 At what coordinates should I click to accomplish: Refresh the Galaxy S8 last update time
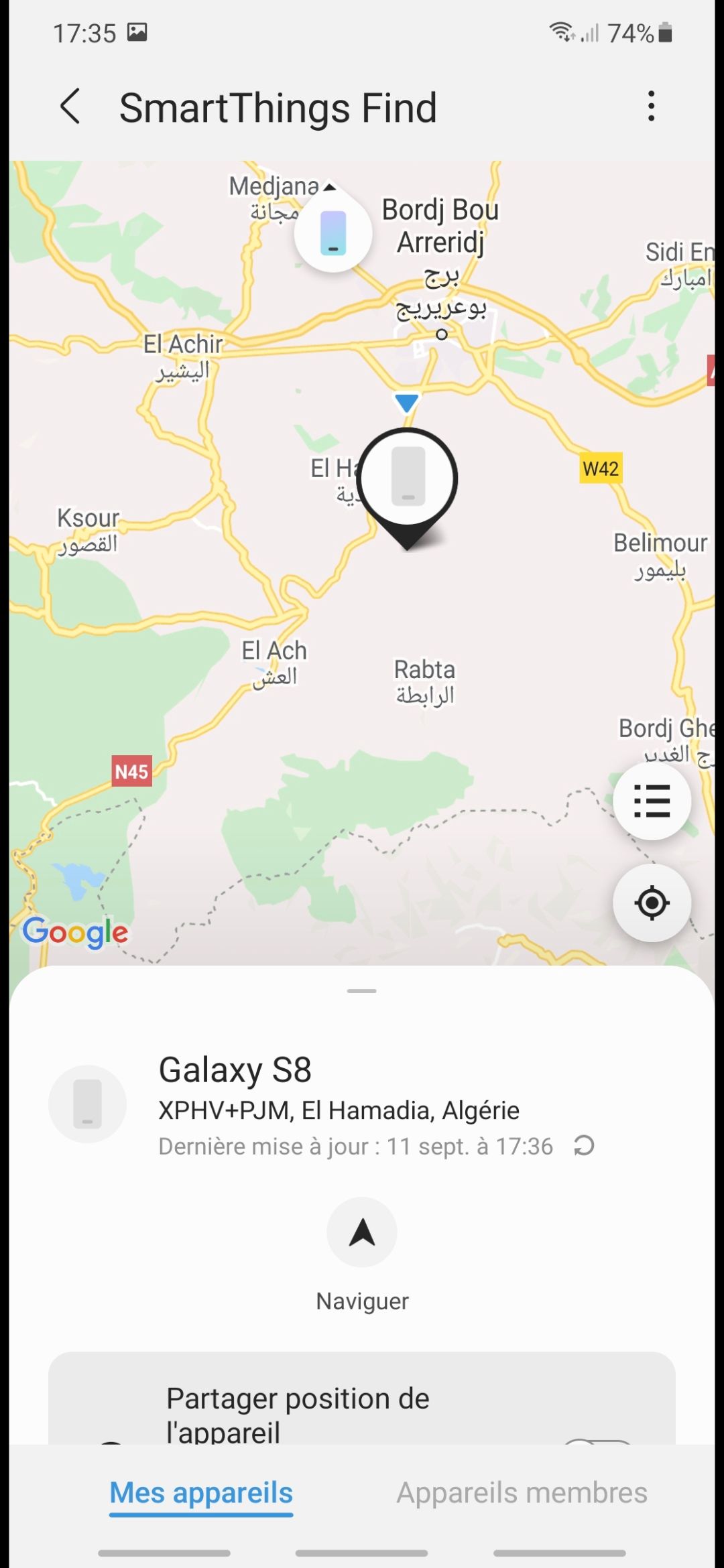pos(583,1146)
